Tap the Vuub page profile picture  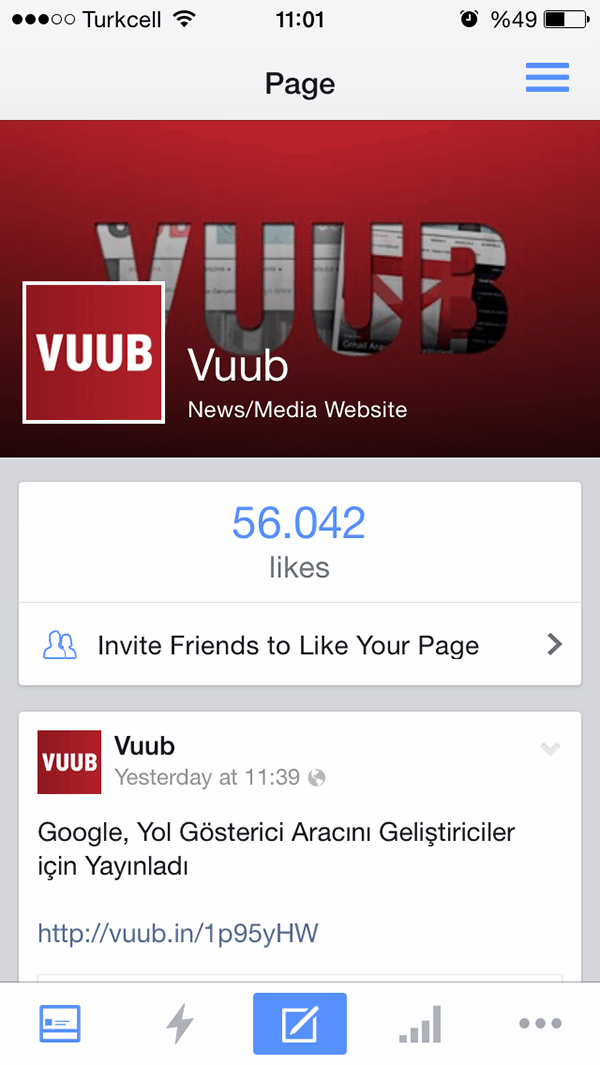point(94,352)
